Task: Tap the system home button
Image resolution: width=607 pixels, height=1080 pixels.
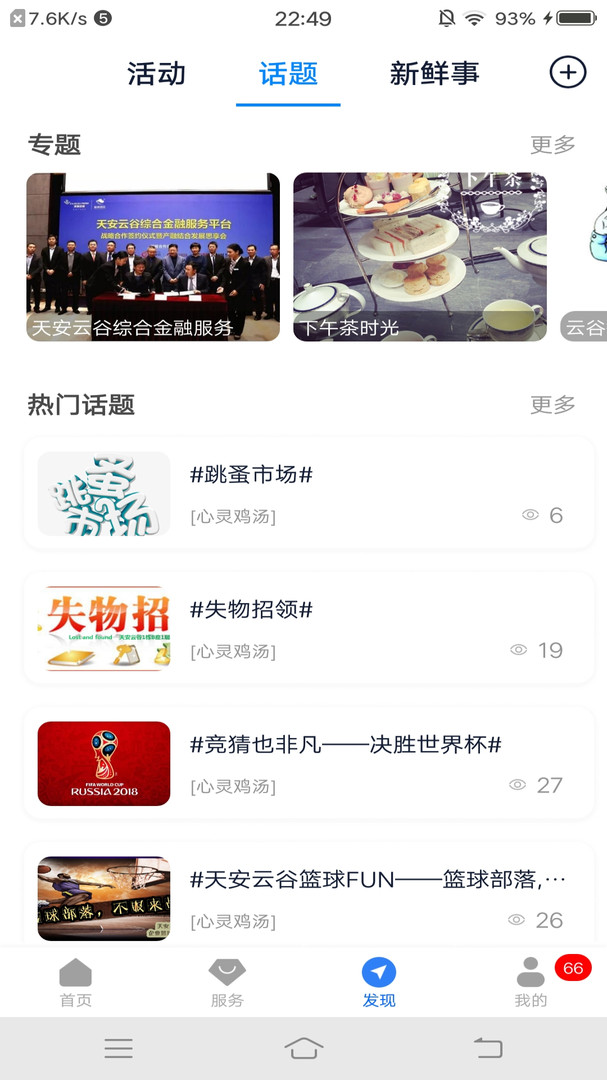Action: click(x=304, y=1048)
